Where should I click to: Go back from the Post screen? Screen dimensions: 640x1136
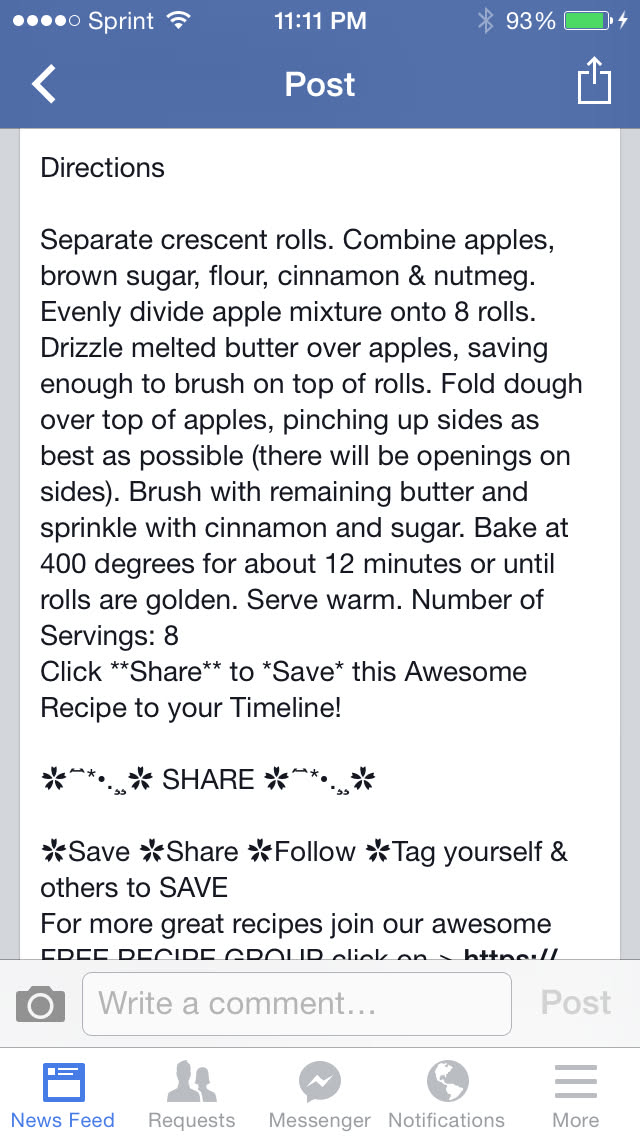(44, 84)
